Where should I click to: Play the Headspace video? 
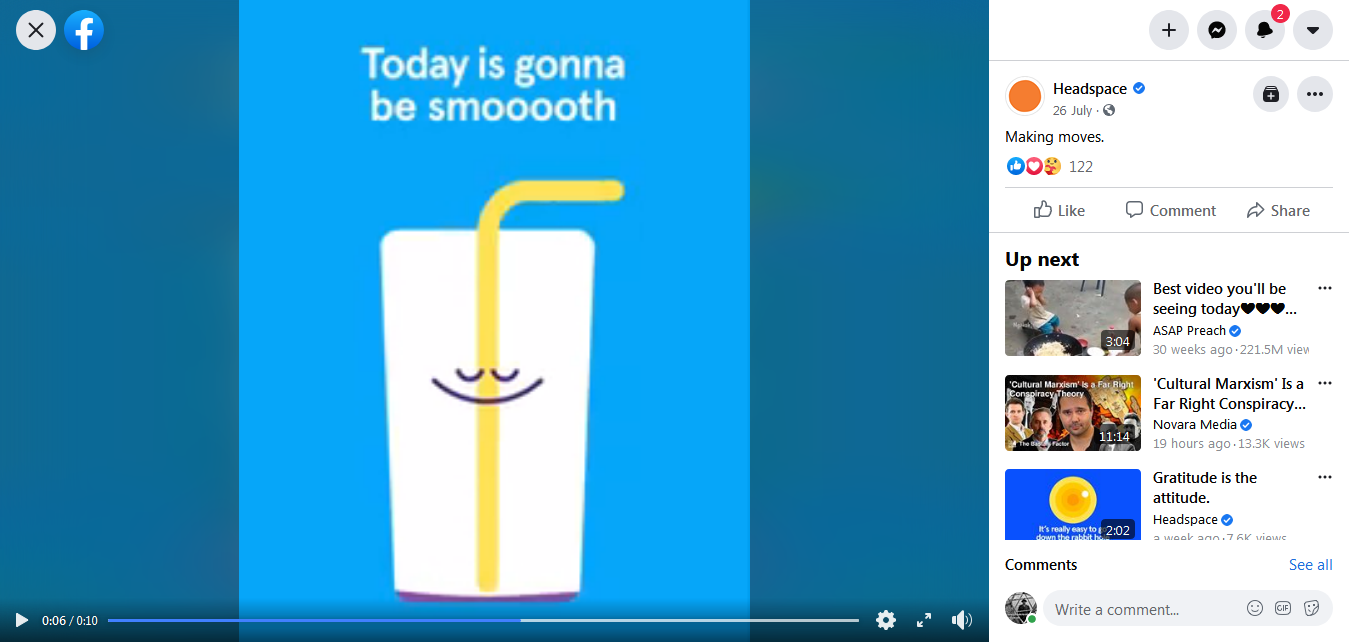(22, 620)
